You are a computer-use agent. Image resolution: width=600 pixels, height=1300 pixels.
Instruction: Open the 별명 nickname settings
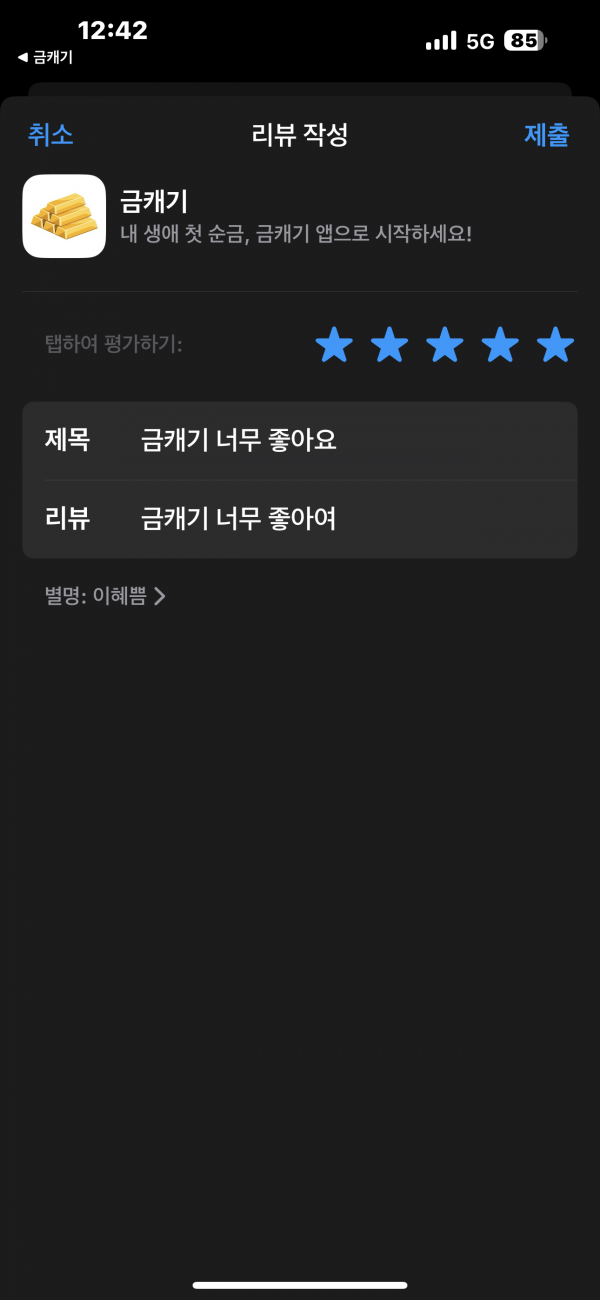click(x=105, y=596)
